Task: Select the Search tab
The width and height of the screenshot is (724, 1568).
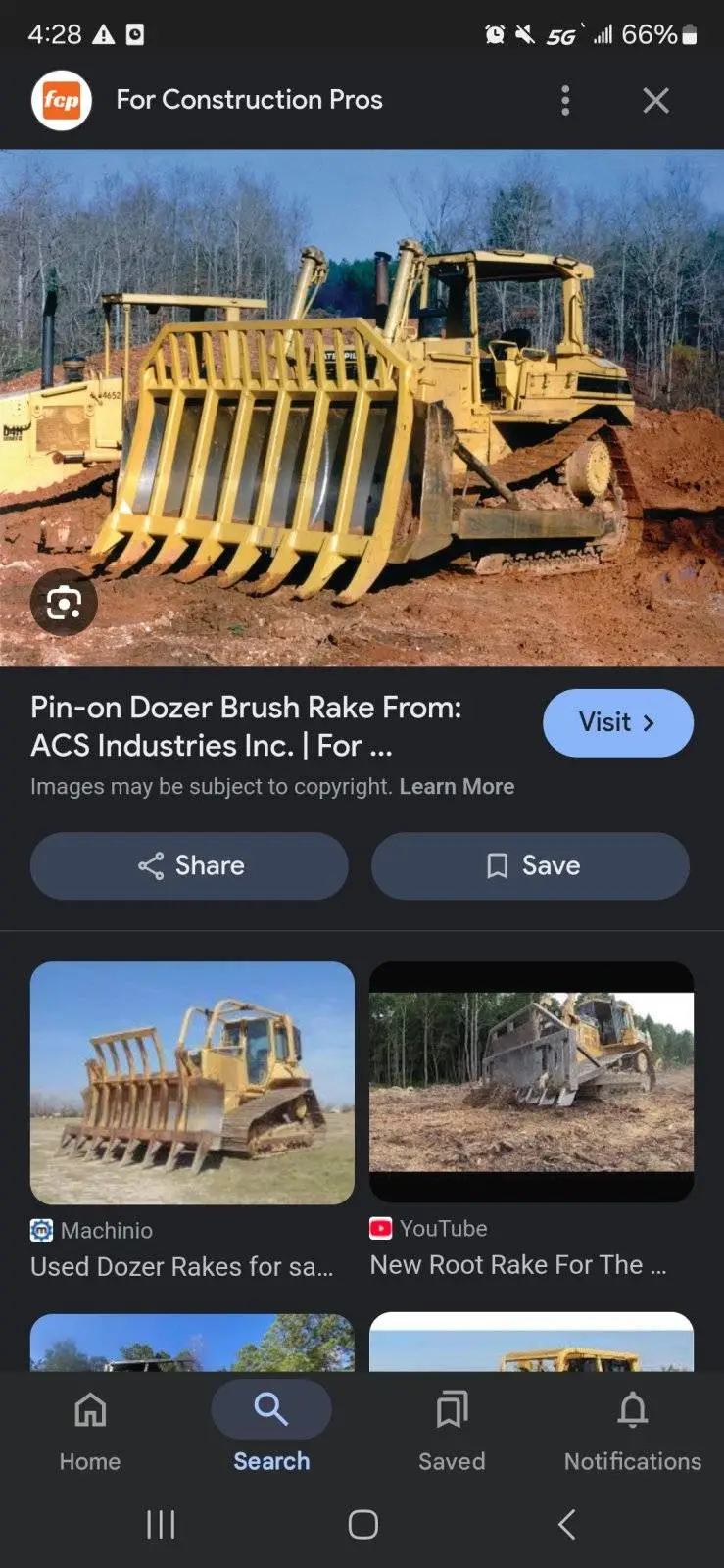Action: click(270, 1411)
